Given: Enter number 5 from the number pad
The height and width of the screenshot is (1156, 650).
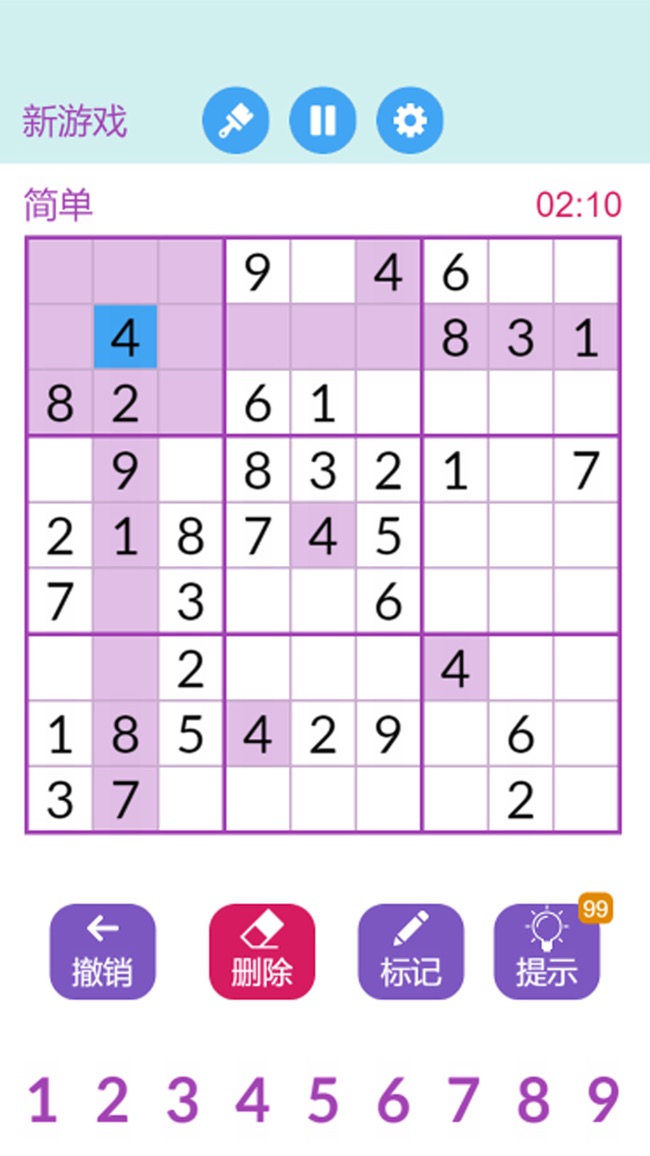Looking at the screenshot, I should (323, 1100).
